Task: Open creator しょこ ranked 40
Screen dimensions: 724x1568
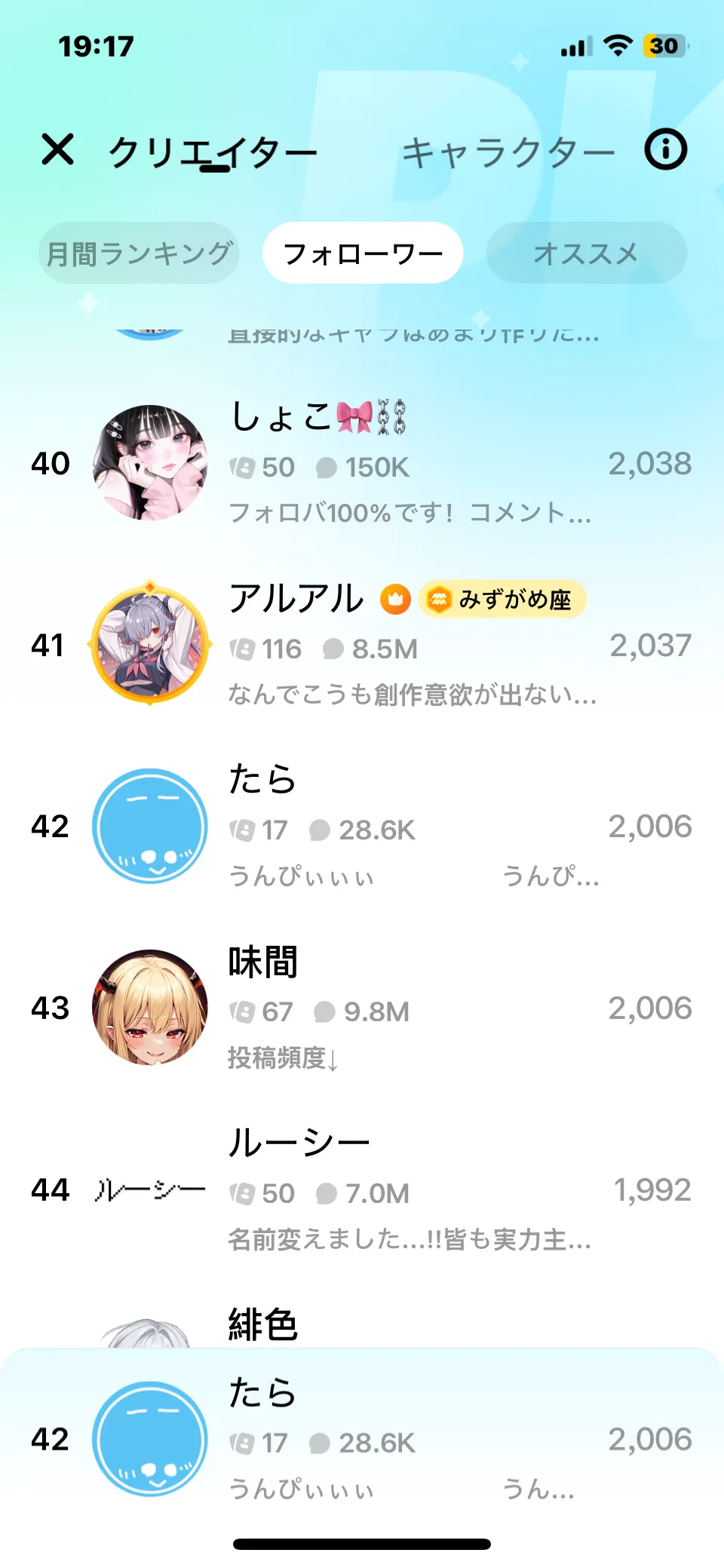Action: tap(362, 463)
